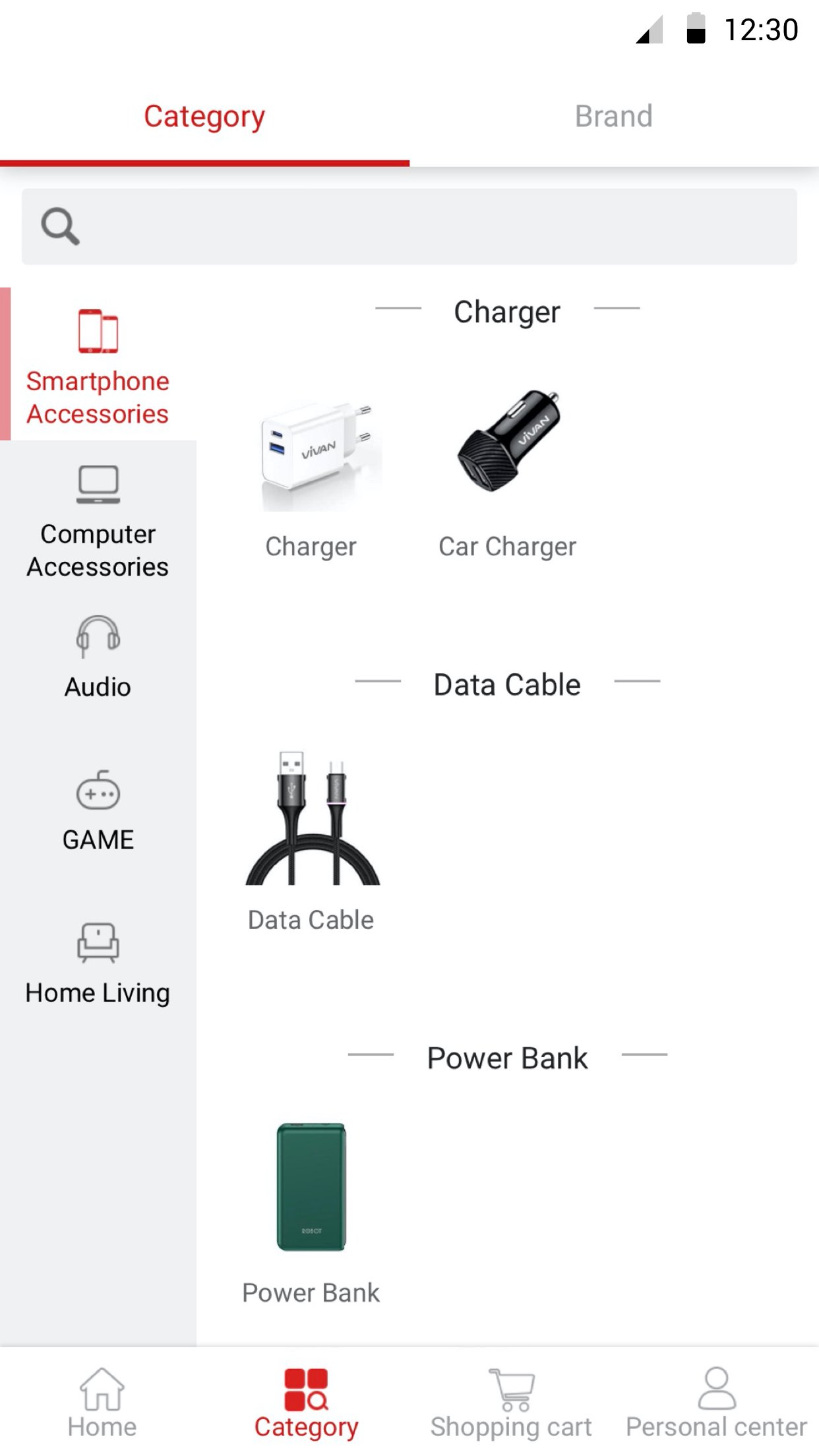Open the GAME category
819x1456 pixels.
[98, 811]
